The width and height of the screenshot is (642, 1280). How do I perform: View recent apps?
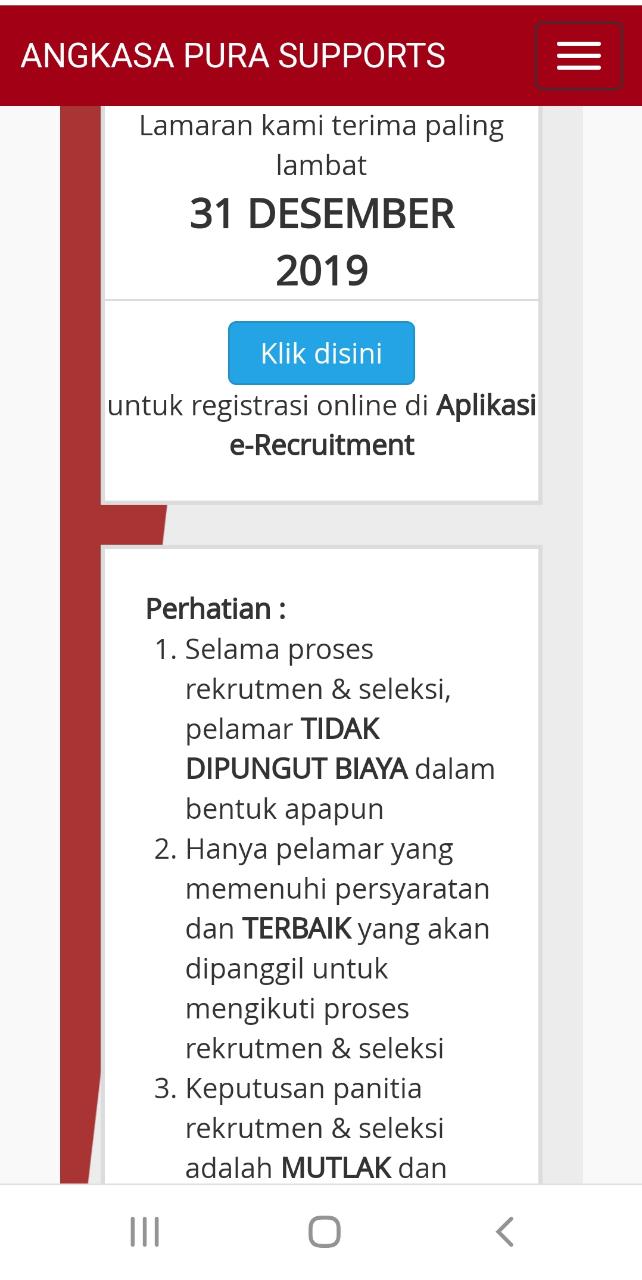tap(145, 1232)
